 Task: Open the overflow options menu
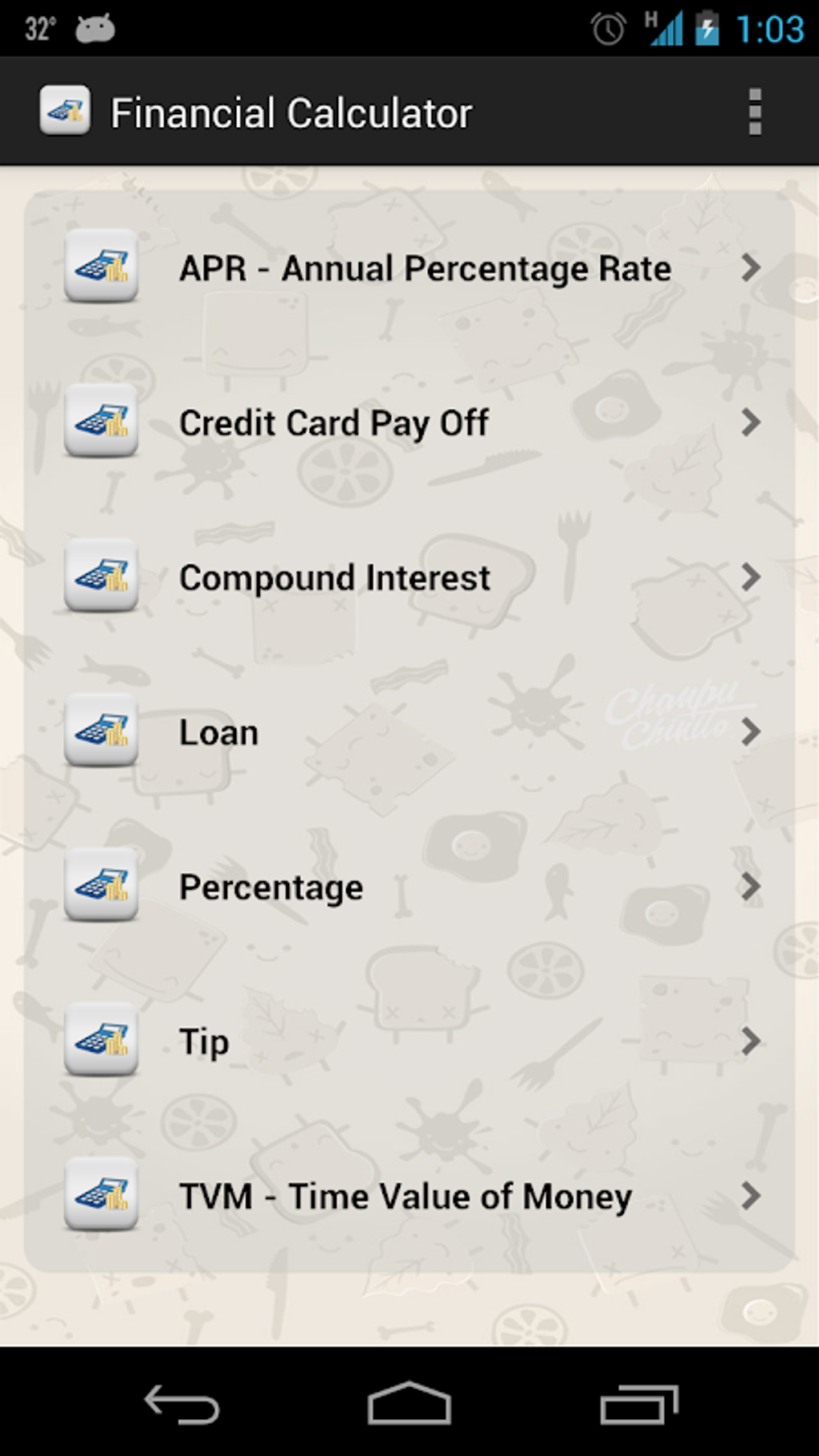tap(754, 112)
